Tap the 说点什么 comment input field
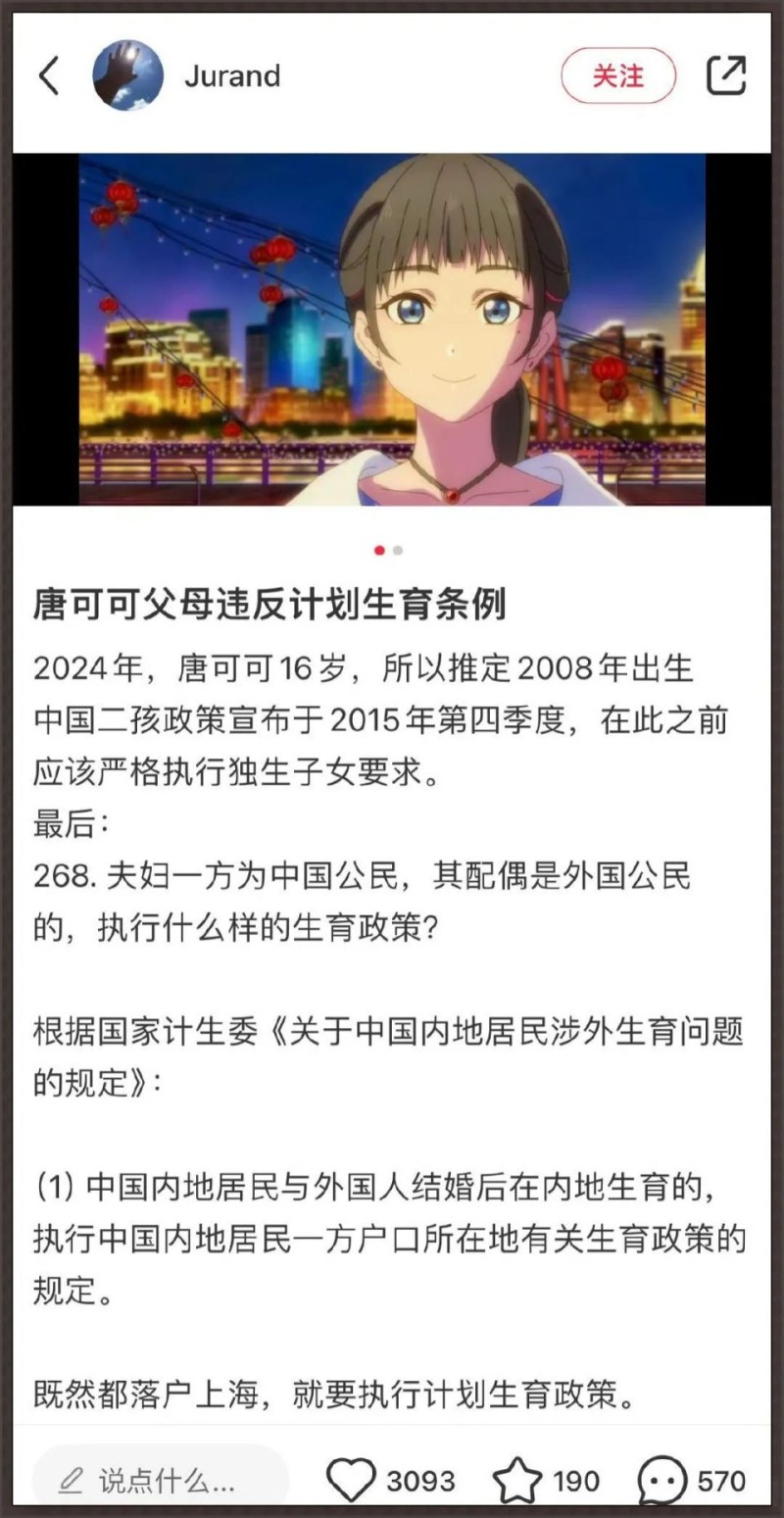The width and height of the screenshot is (784, 1518). (167, 1481)
